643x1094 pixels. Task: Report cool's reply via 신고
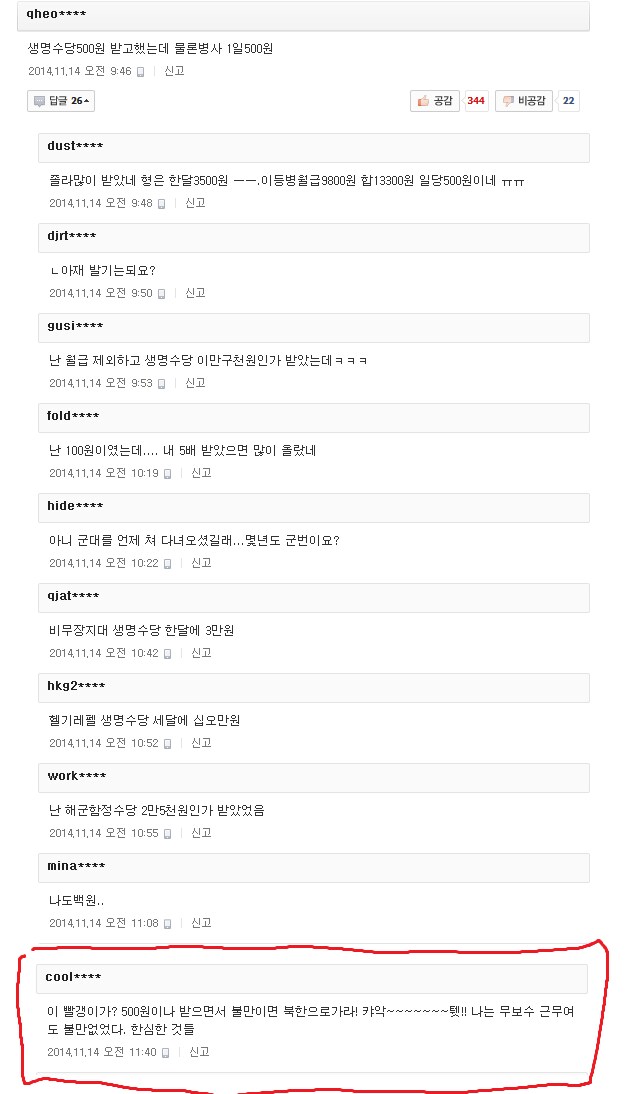click(199, 1052)
